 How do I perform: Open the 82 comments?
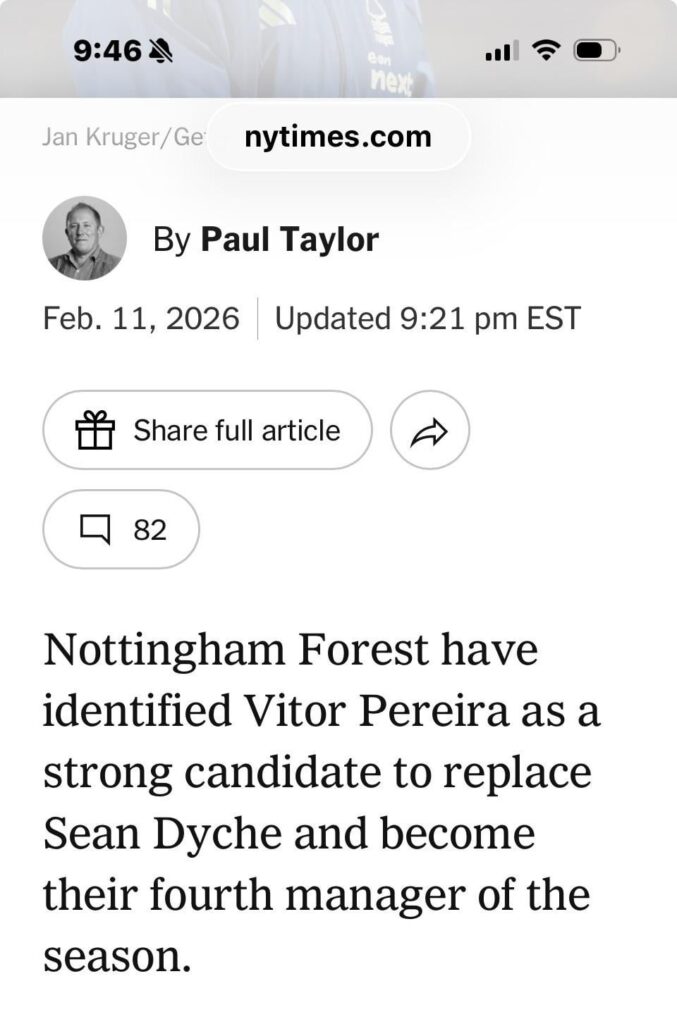coord(121,529)
